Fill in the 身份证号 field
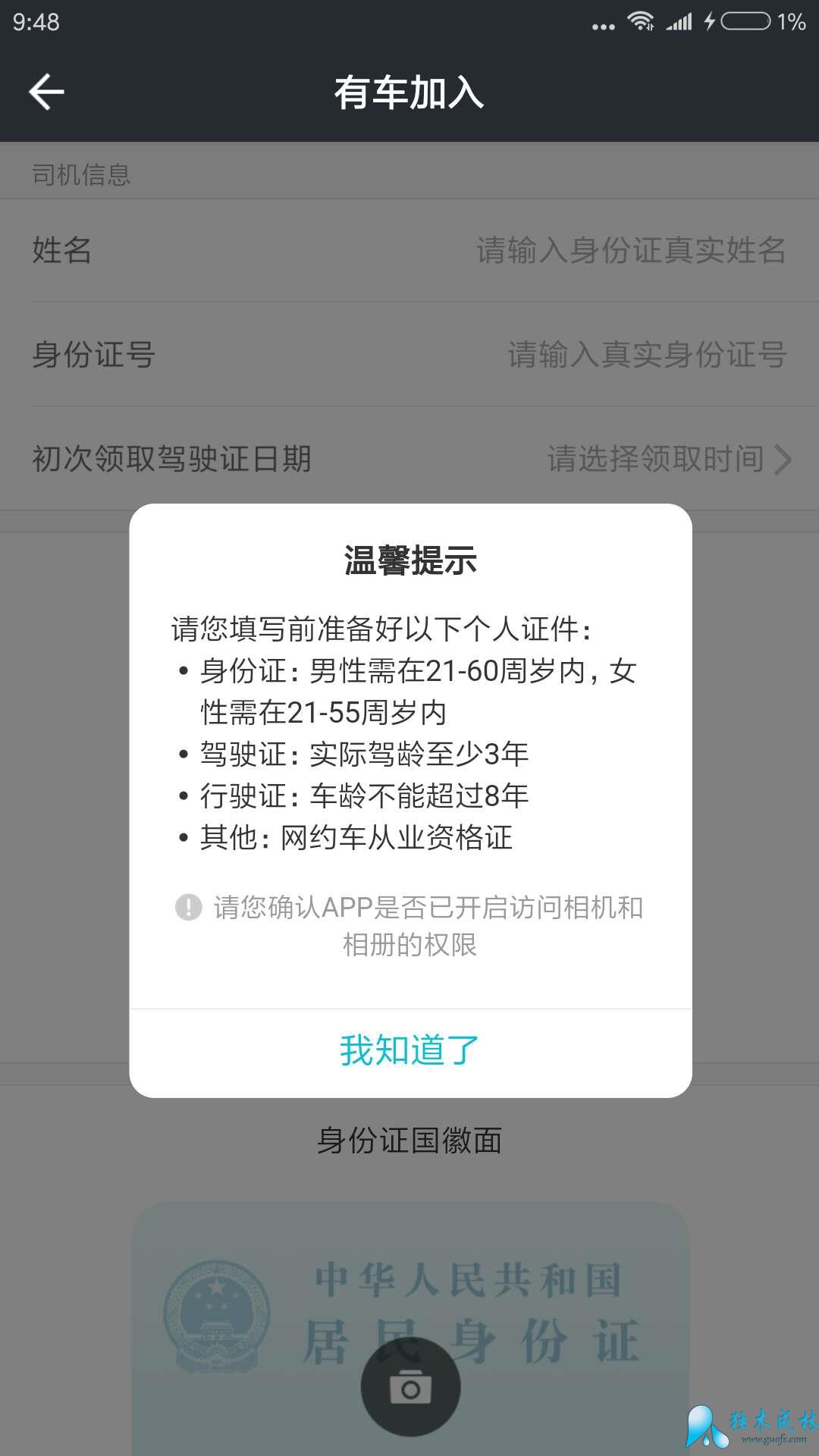The height and width of the screenshot is (1456, 819). click(646, 354)
